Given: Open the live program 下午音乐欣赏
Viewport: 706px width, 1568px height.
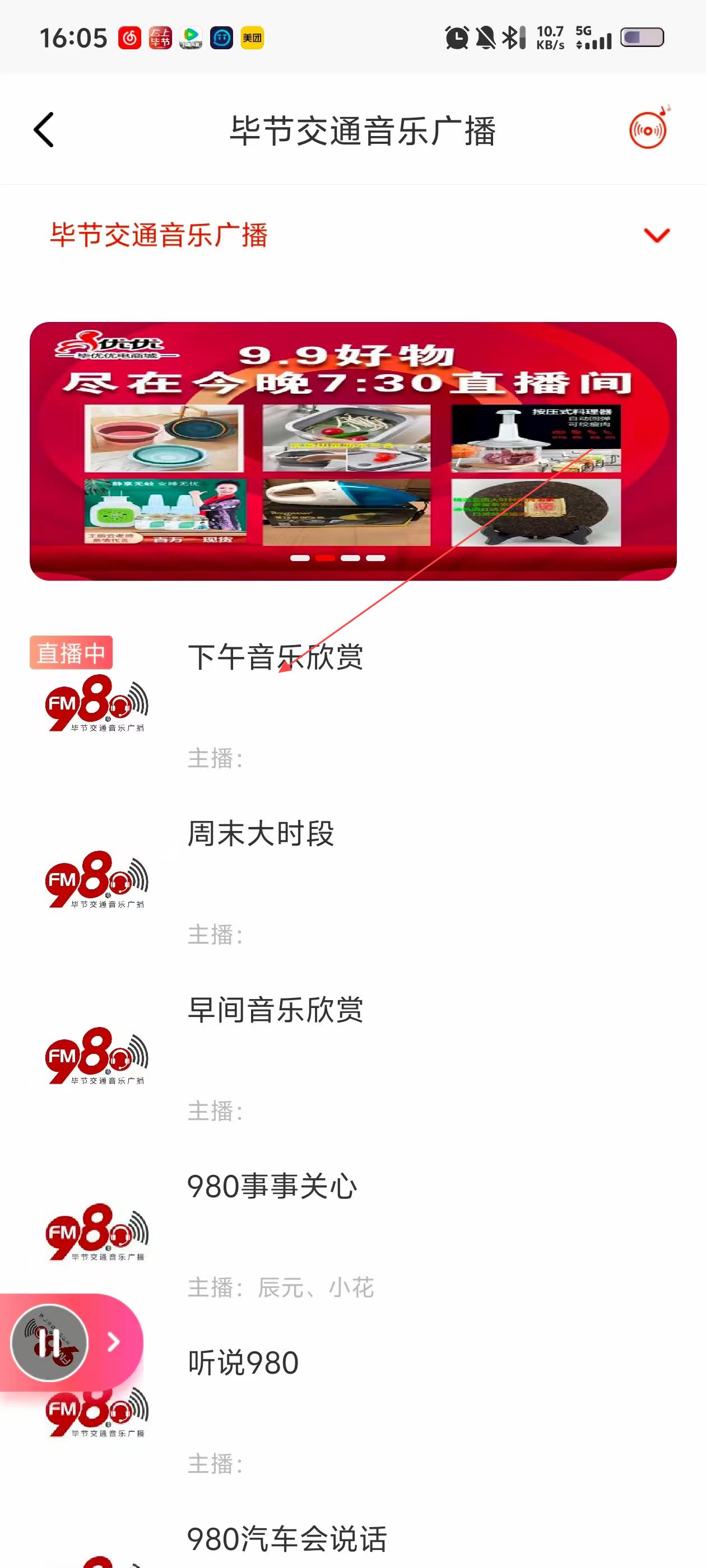Looking at the screenshot, I should point(275,658).
